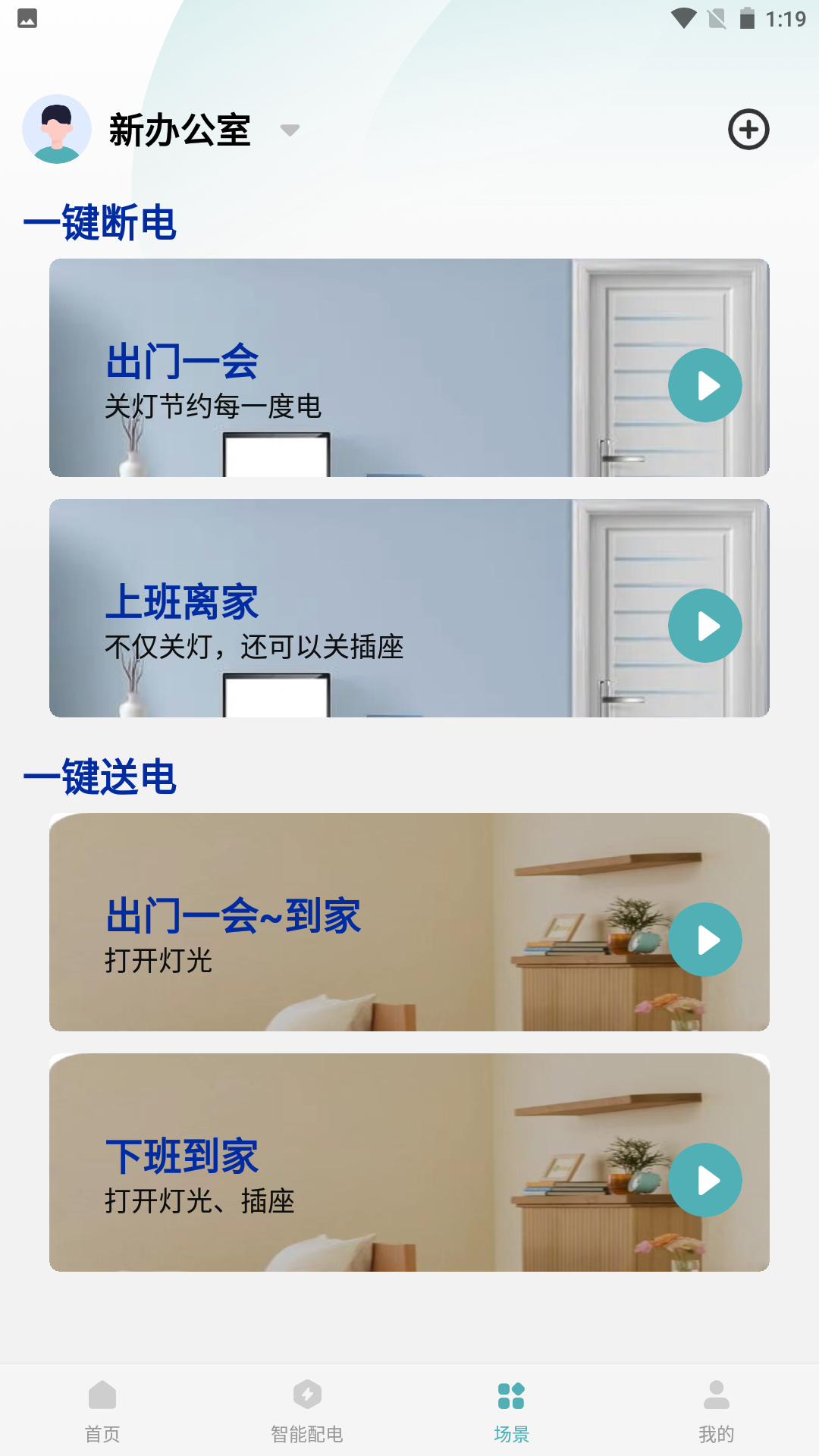Run the 出门一会 scene with its play button
The height and width of the screenshot is (1456, 819).
tap(704, 385)
